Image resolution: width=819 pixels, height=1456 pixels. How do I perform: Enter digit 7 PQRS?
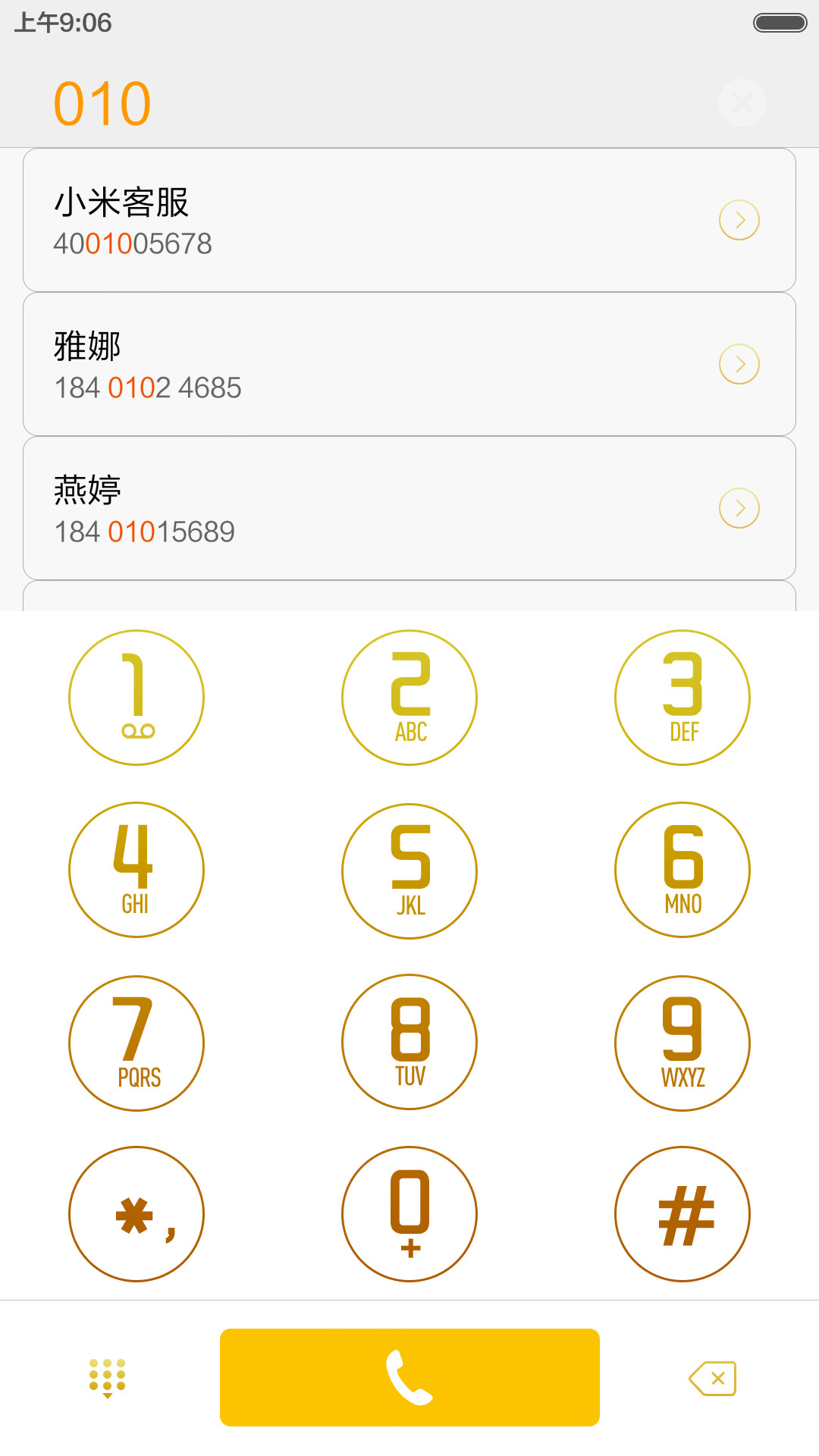136,1043
